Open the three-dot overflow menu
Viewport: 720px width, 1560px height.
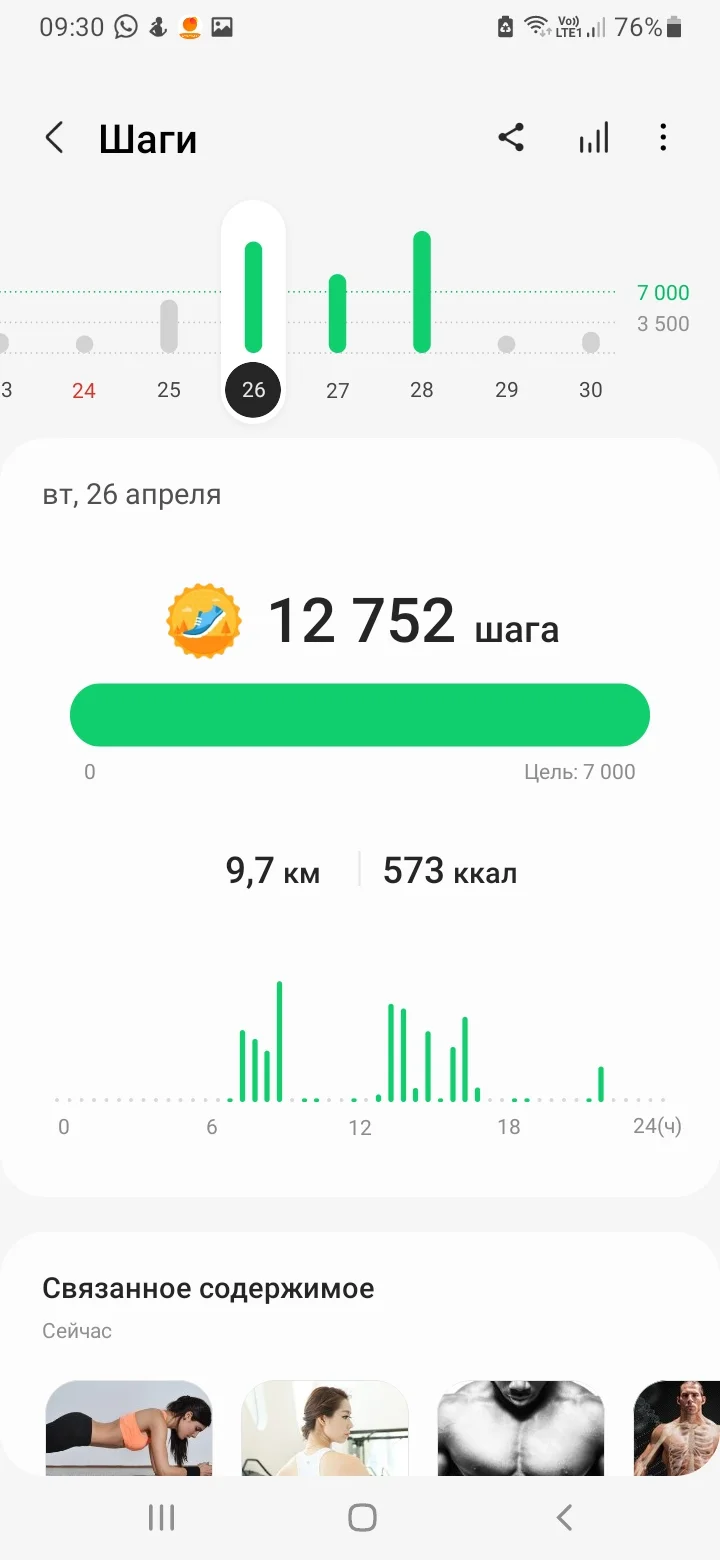(663, 138)
